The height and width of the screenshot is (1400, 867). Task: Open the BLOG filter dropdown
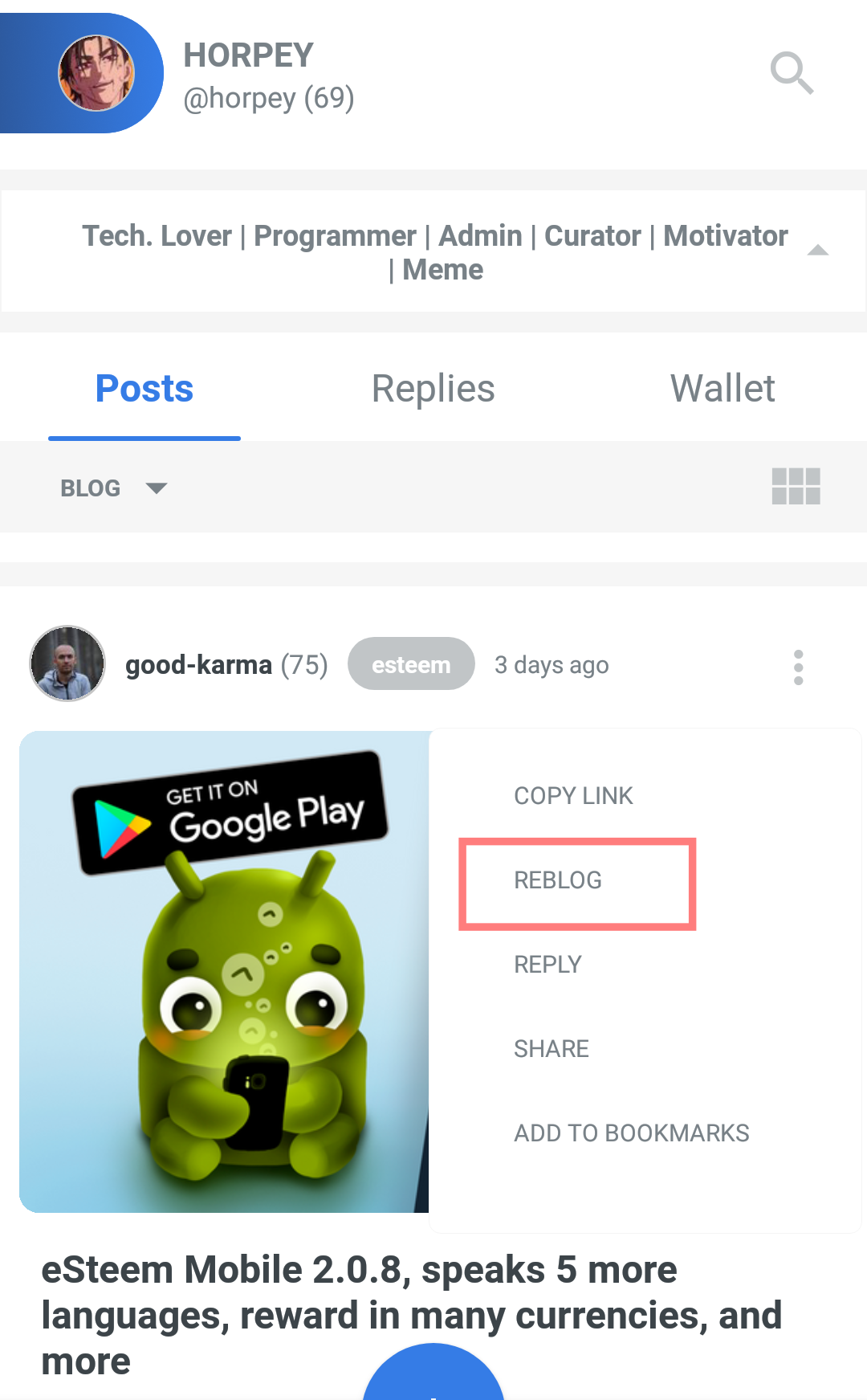pos(113,488)
